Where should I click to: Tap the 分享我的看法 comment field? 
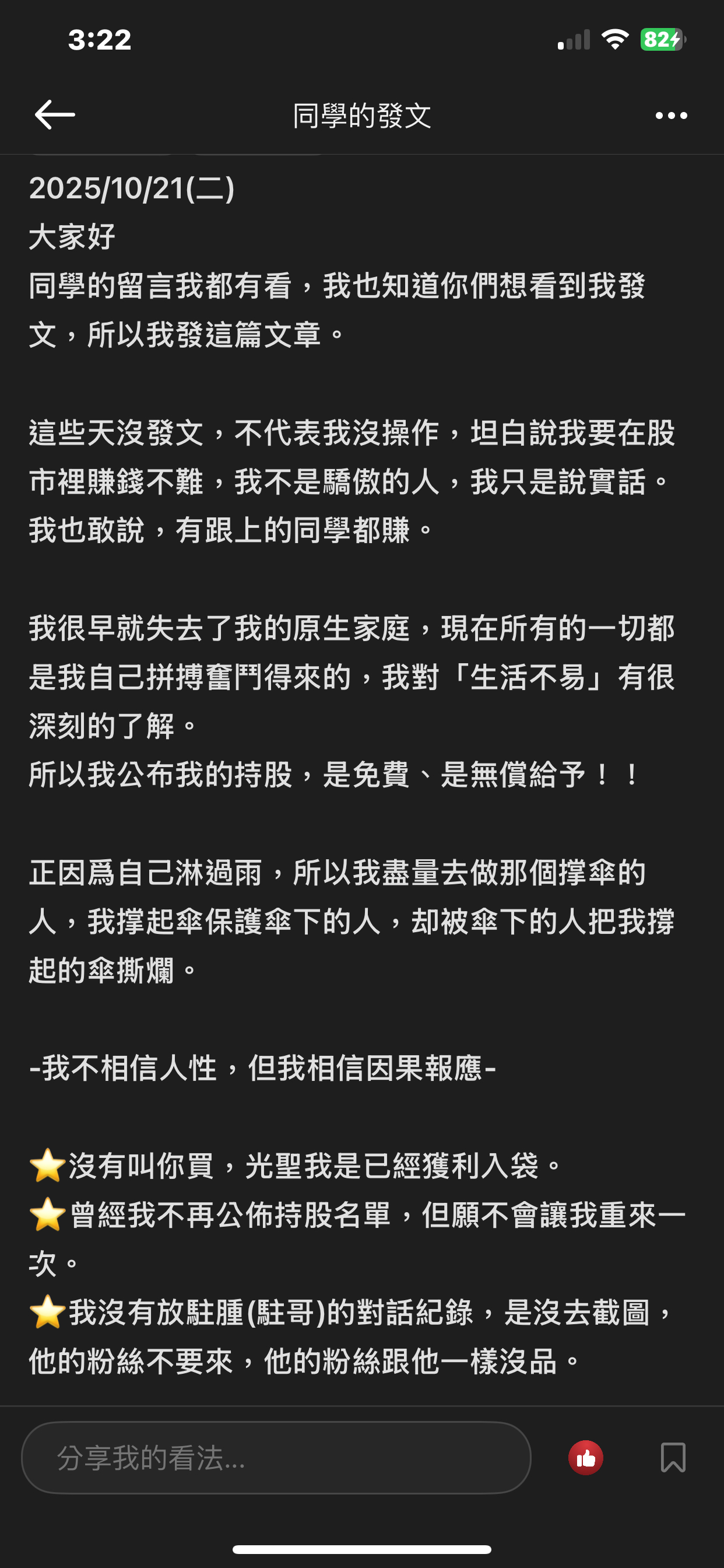276,1458
